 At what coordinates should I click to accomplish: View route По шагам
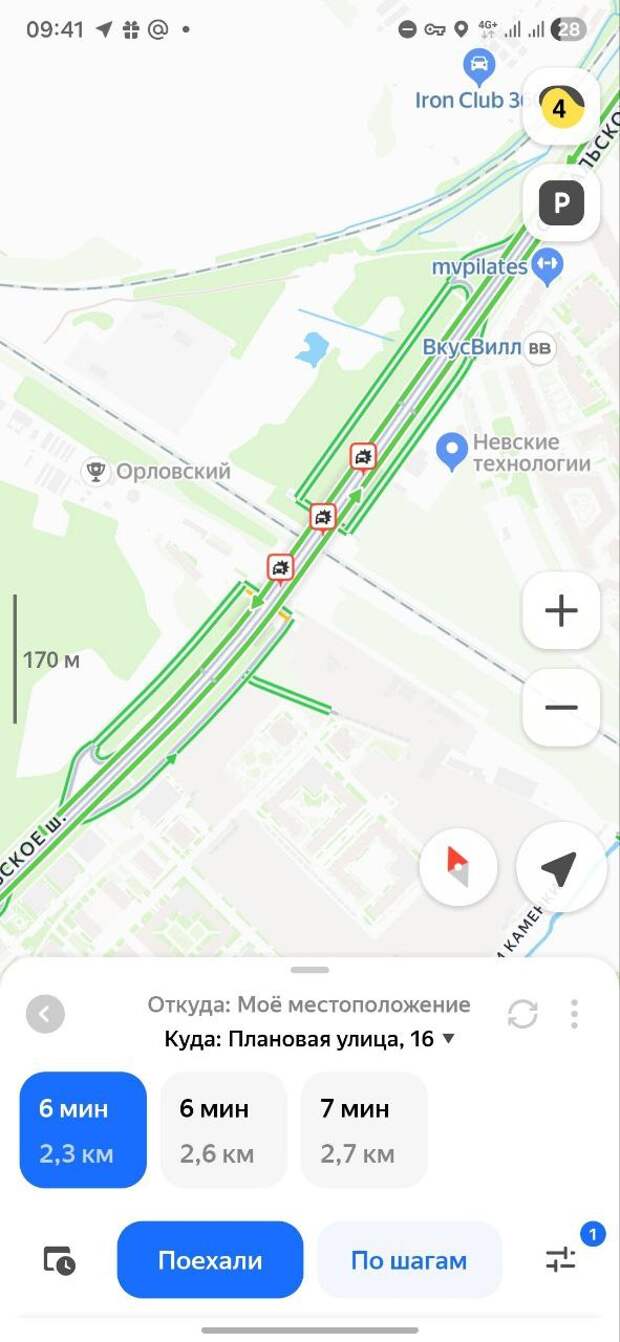[409, 1260]
